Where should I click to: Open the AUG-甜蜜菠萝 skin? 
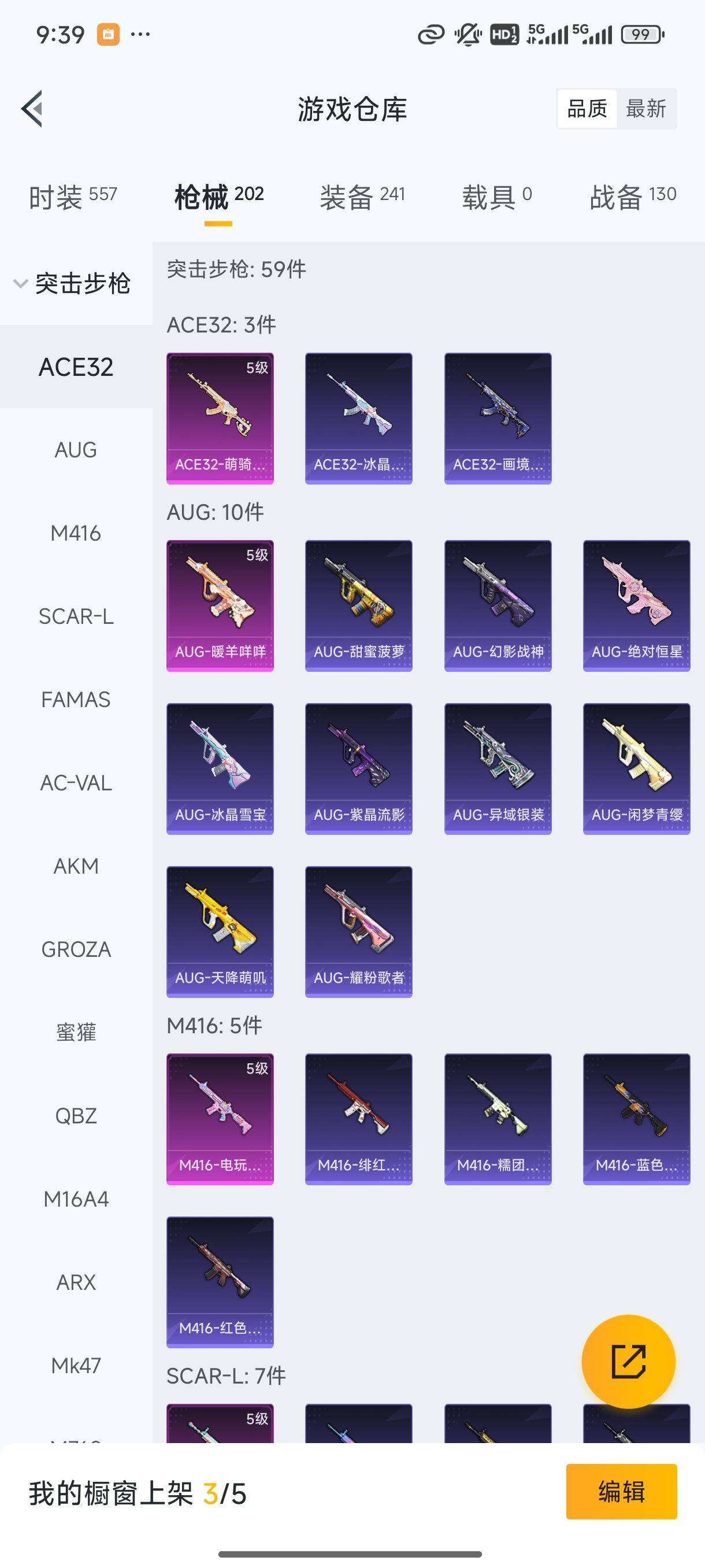pos(359,606)
